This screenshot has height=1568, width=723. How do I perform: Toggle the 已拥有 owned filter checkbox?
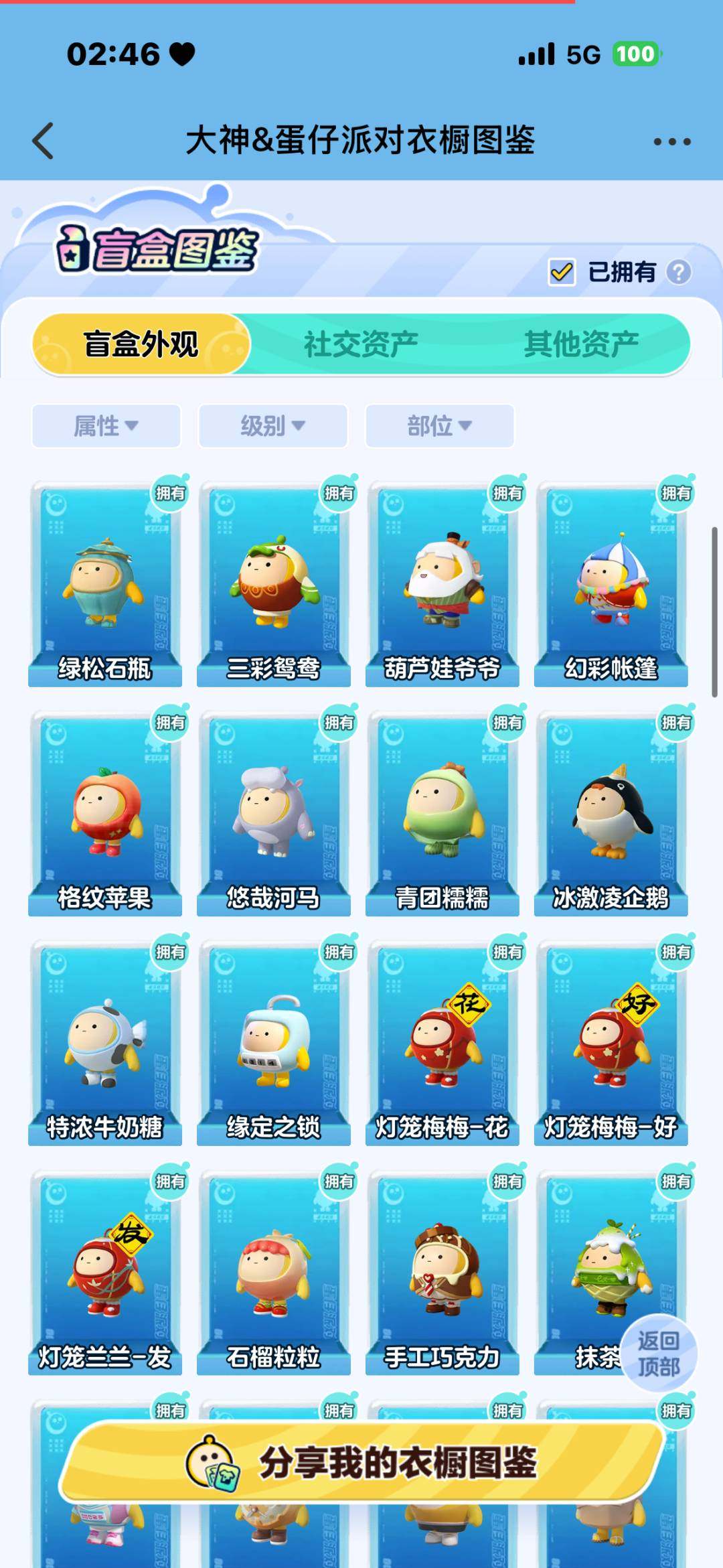[x=562, y=271]
